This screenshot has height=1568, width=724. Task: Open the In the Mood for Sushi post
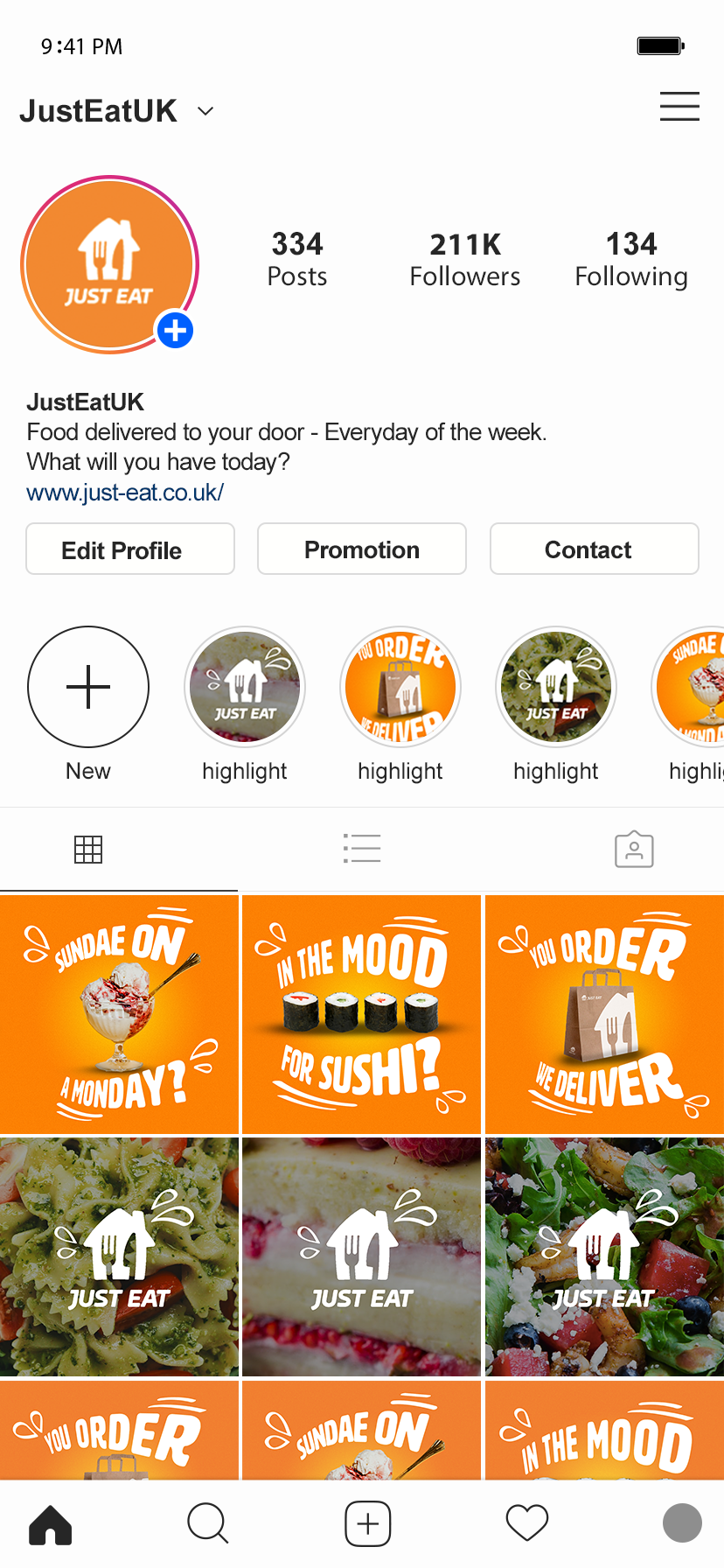click(x=361, y=1014)
